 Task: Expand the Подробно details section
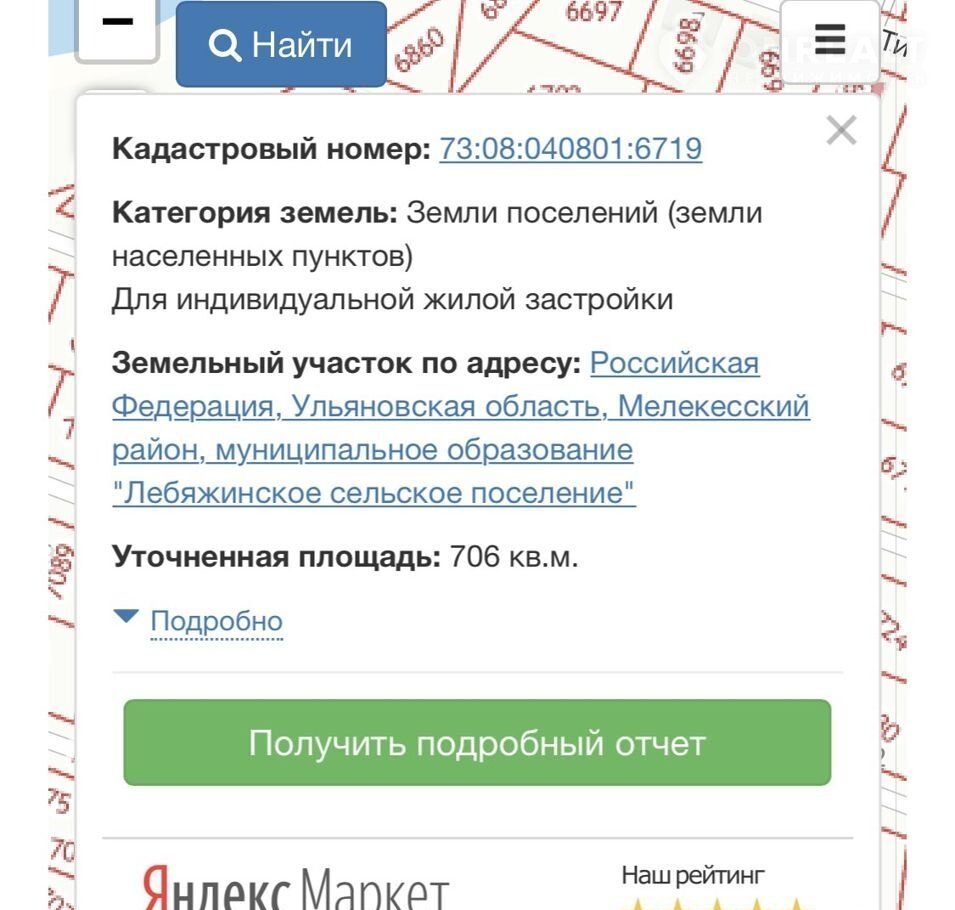click(216, 621)
